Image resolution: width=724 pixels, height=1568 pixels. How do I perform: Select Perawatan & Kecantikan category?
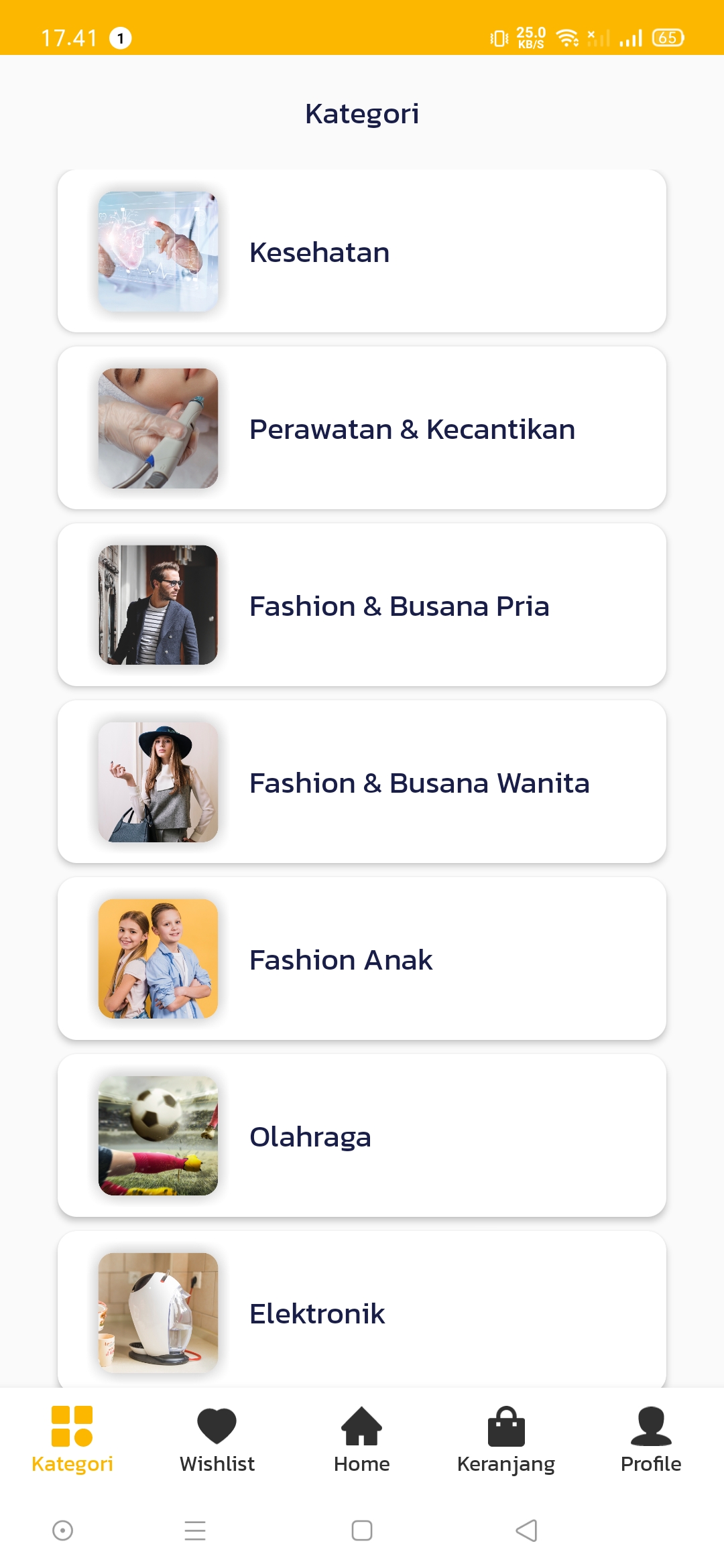362,428
